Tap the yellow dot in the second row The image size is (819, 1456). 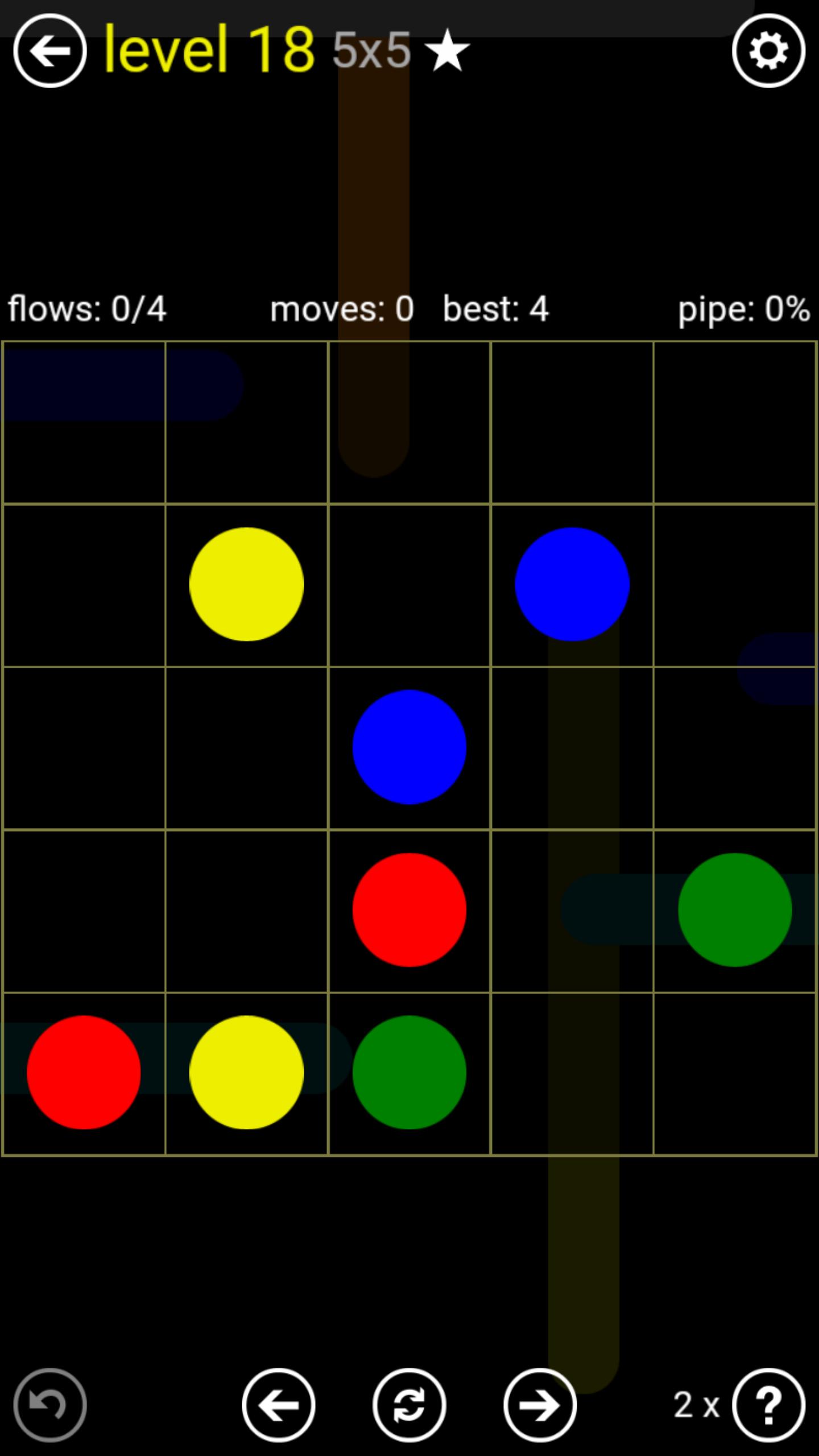coord(246,584)
